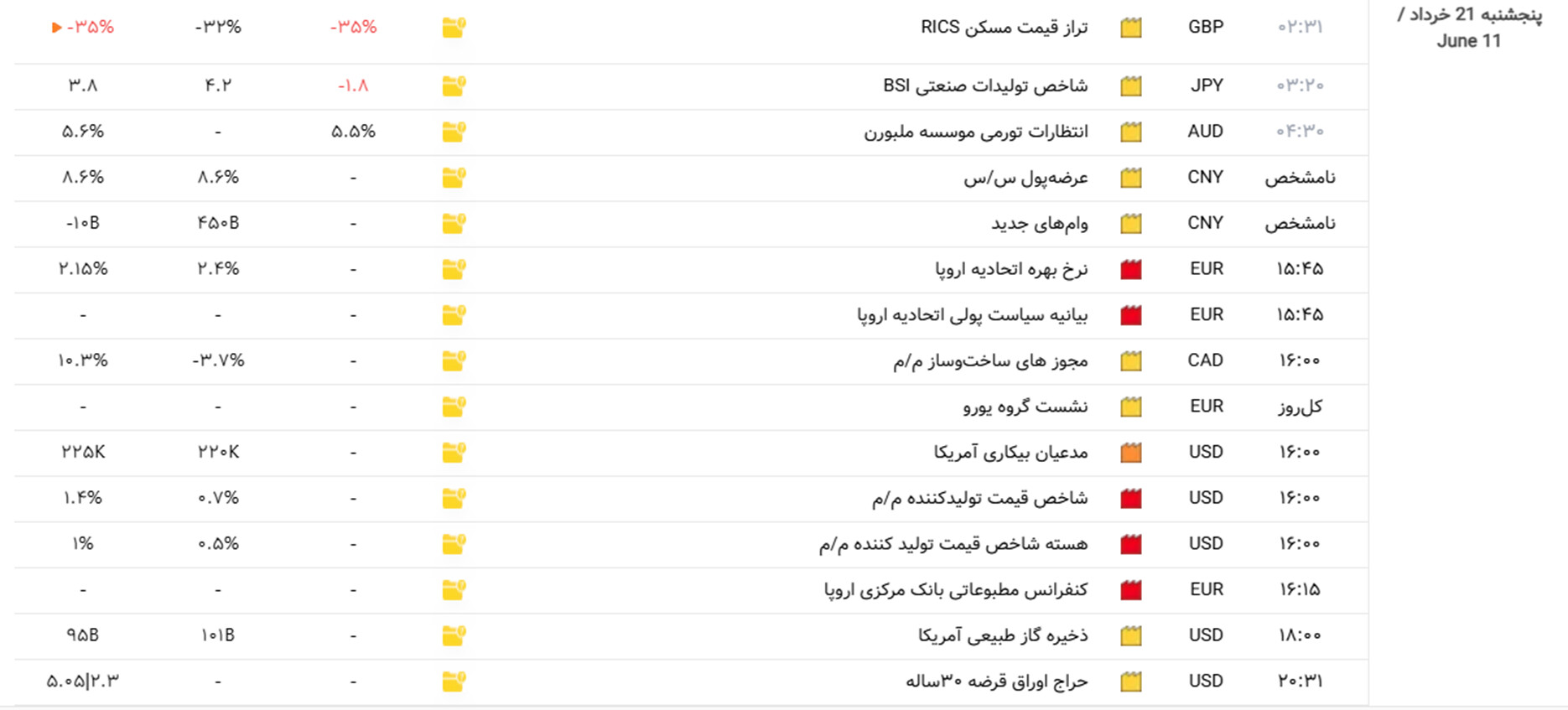The image size is (1568, 710).
Task: Open details folder for the 30-year bond auction
Action: coord(454,681)
